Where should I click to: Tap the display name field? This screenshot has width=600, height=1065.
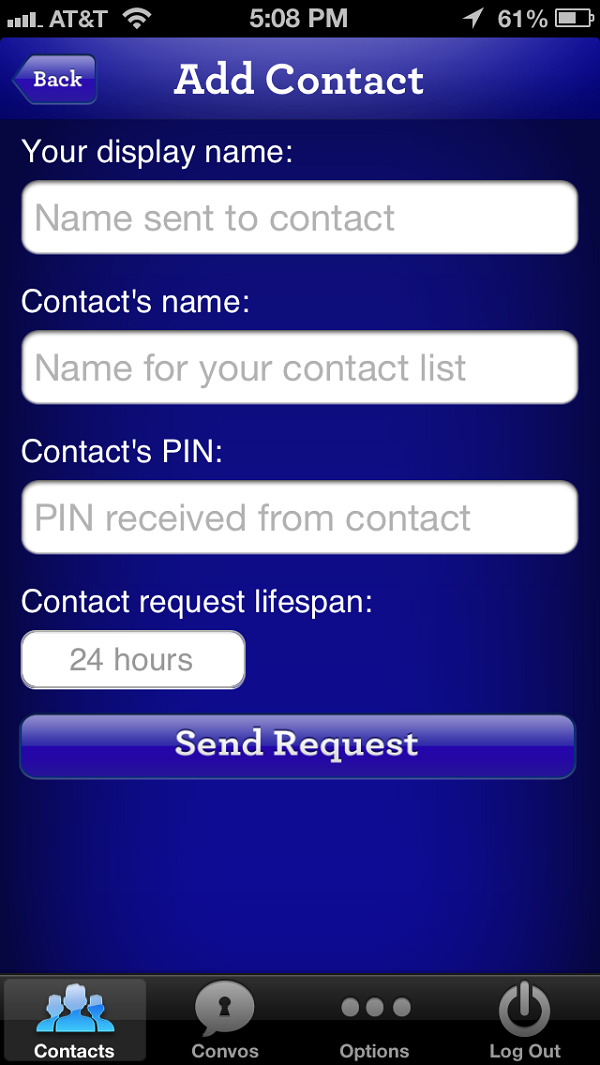click(x=299, y=217)
